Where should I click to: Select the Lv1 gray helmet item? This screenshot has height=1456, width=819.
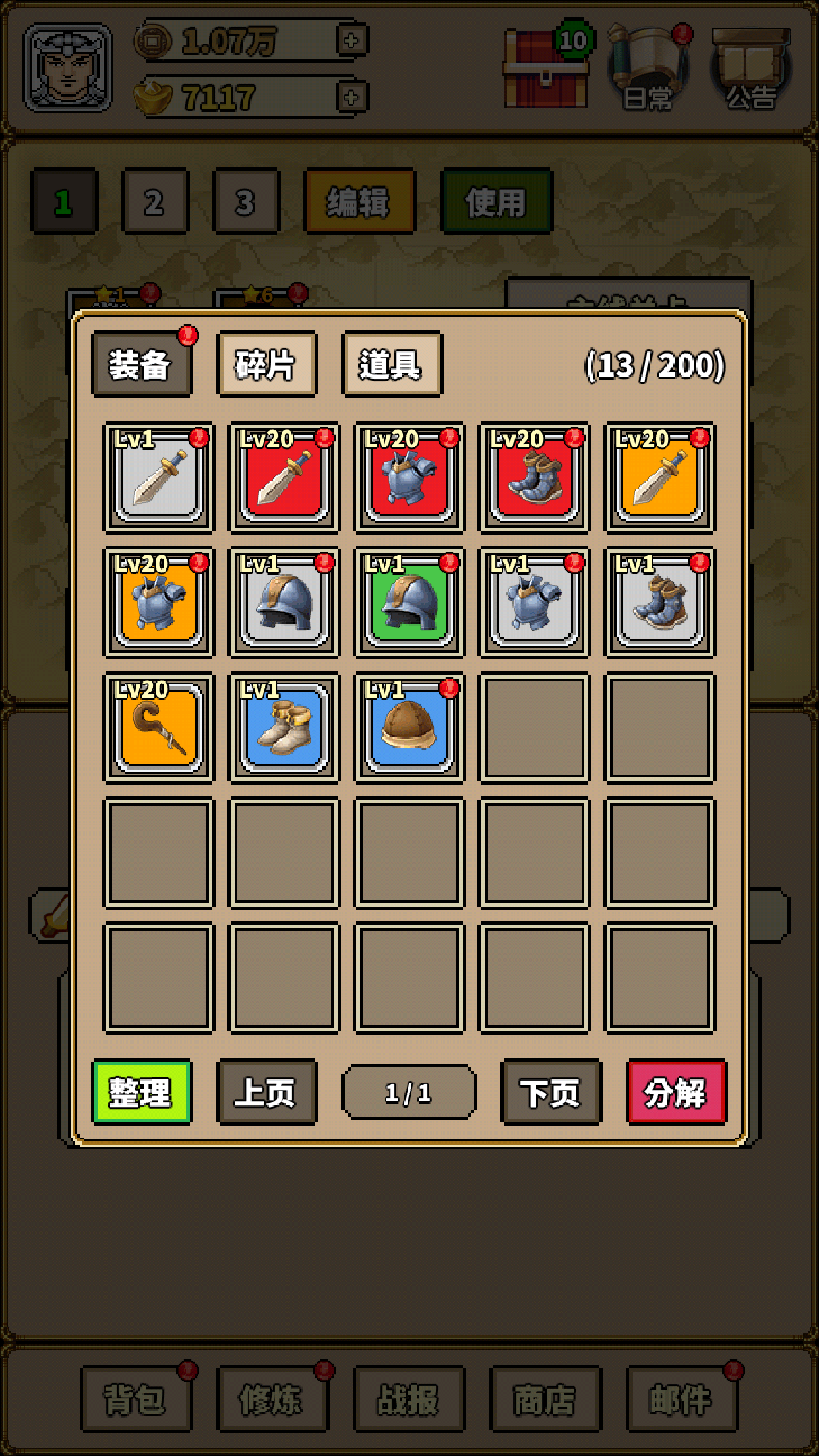tap(284, 603)
